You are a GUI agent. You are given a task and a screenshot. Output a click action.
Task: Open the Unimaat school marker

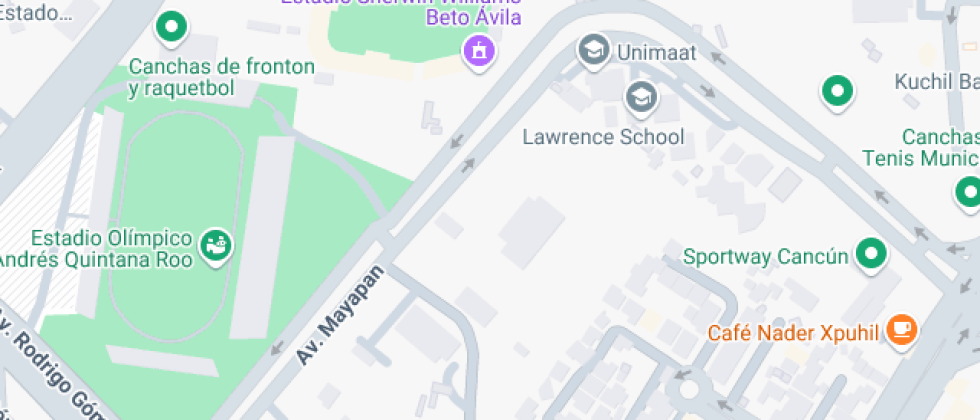point(594,51)
